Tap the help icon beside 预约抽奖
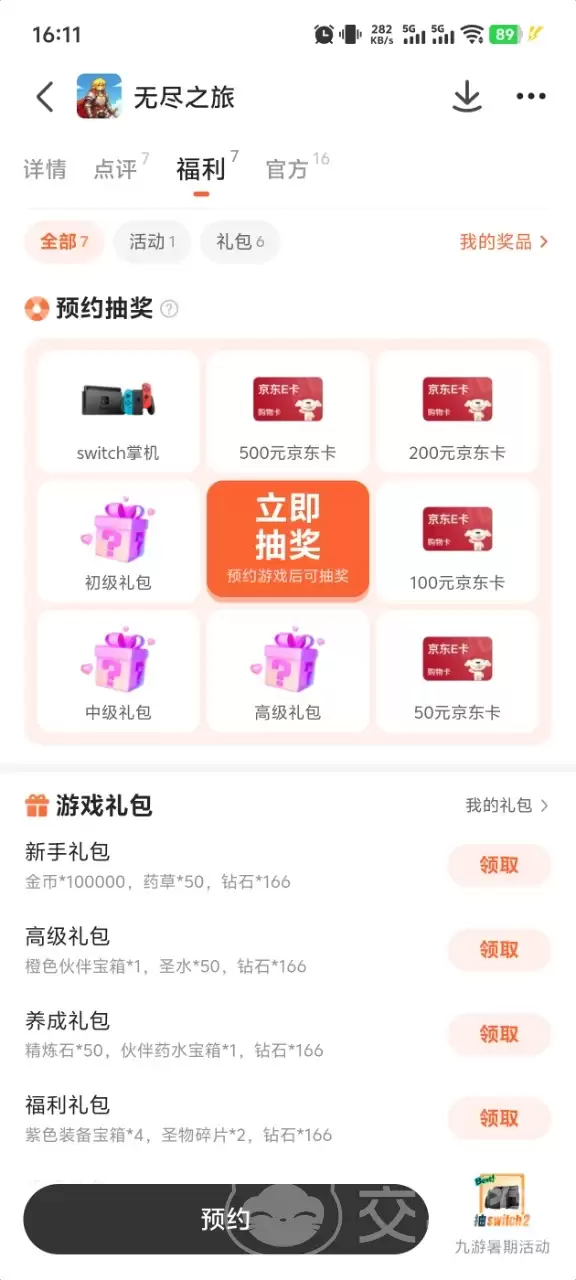Viewport: 576px width, 1280px height. click(x=170, y=309)
